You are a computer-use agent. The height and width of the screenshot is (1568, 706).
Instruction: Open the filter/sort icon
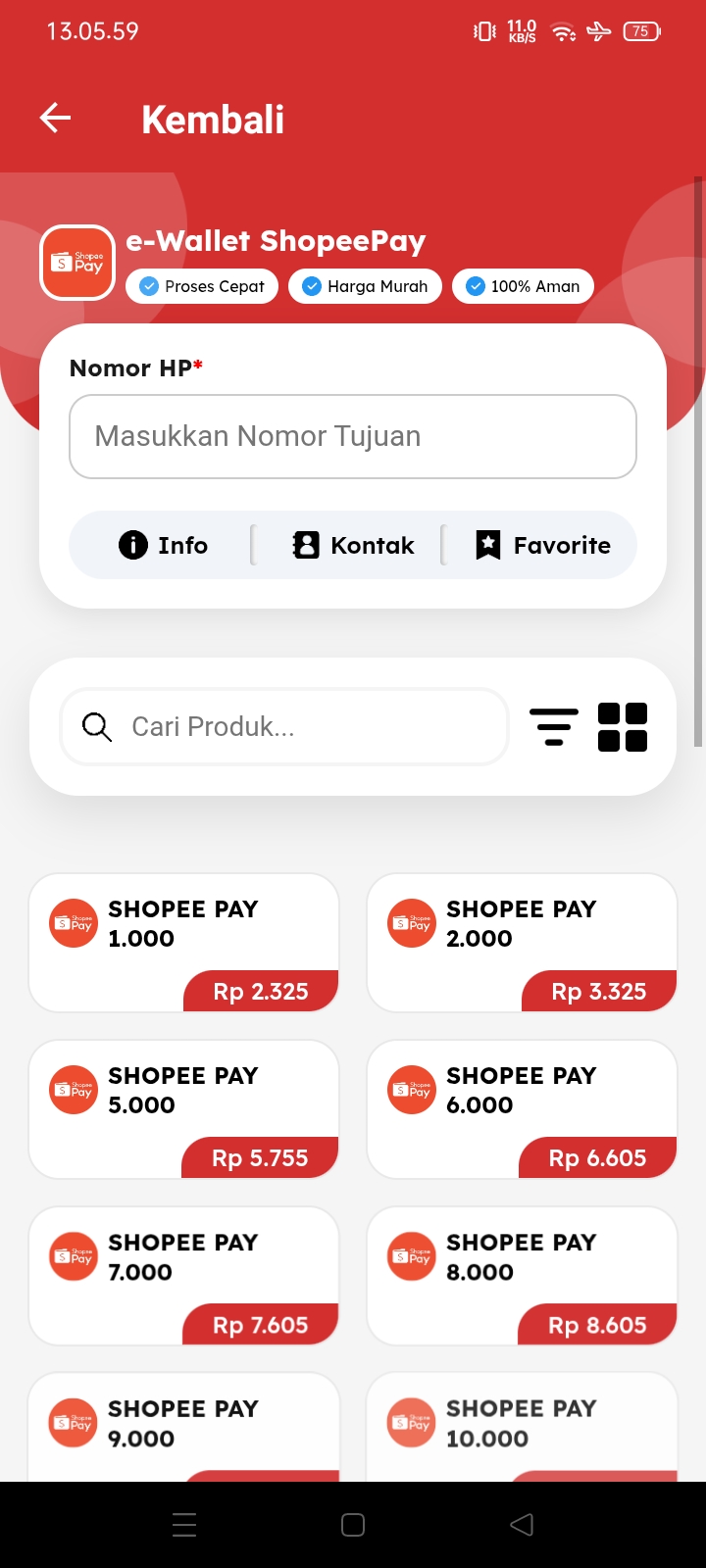click(554, 727)
